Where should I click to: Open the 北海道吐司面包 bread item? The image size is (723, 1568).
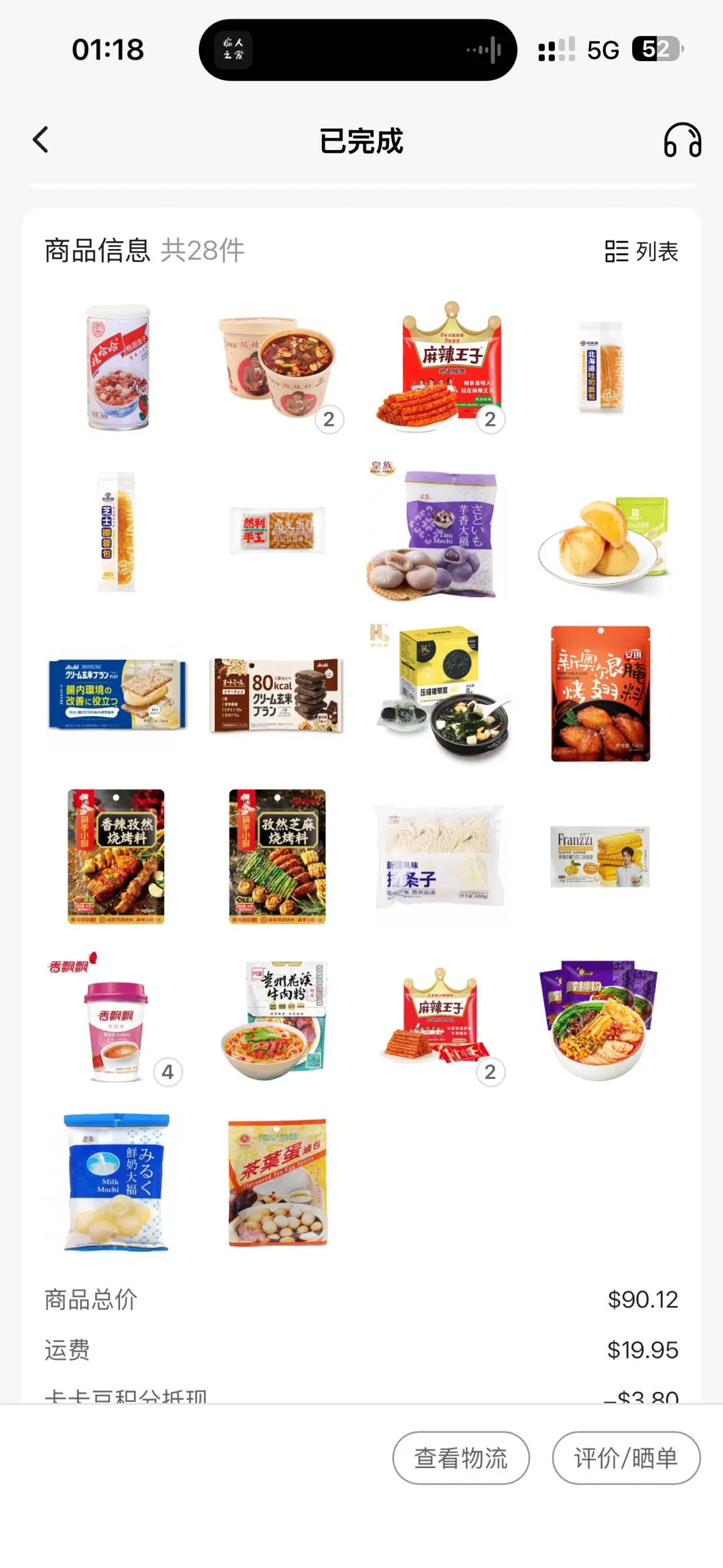coord(600,366)
